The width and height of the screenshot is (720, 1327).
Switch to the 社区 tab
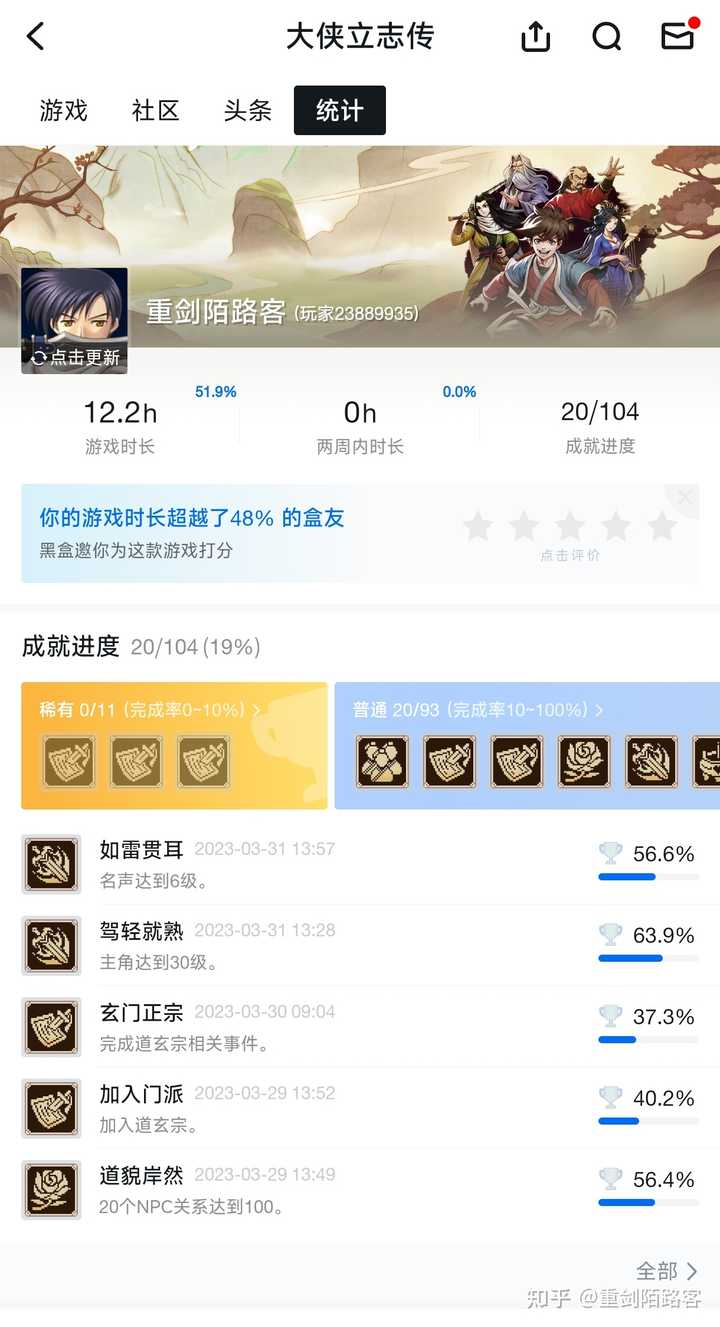(155, 110)
